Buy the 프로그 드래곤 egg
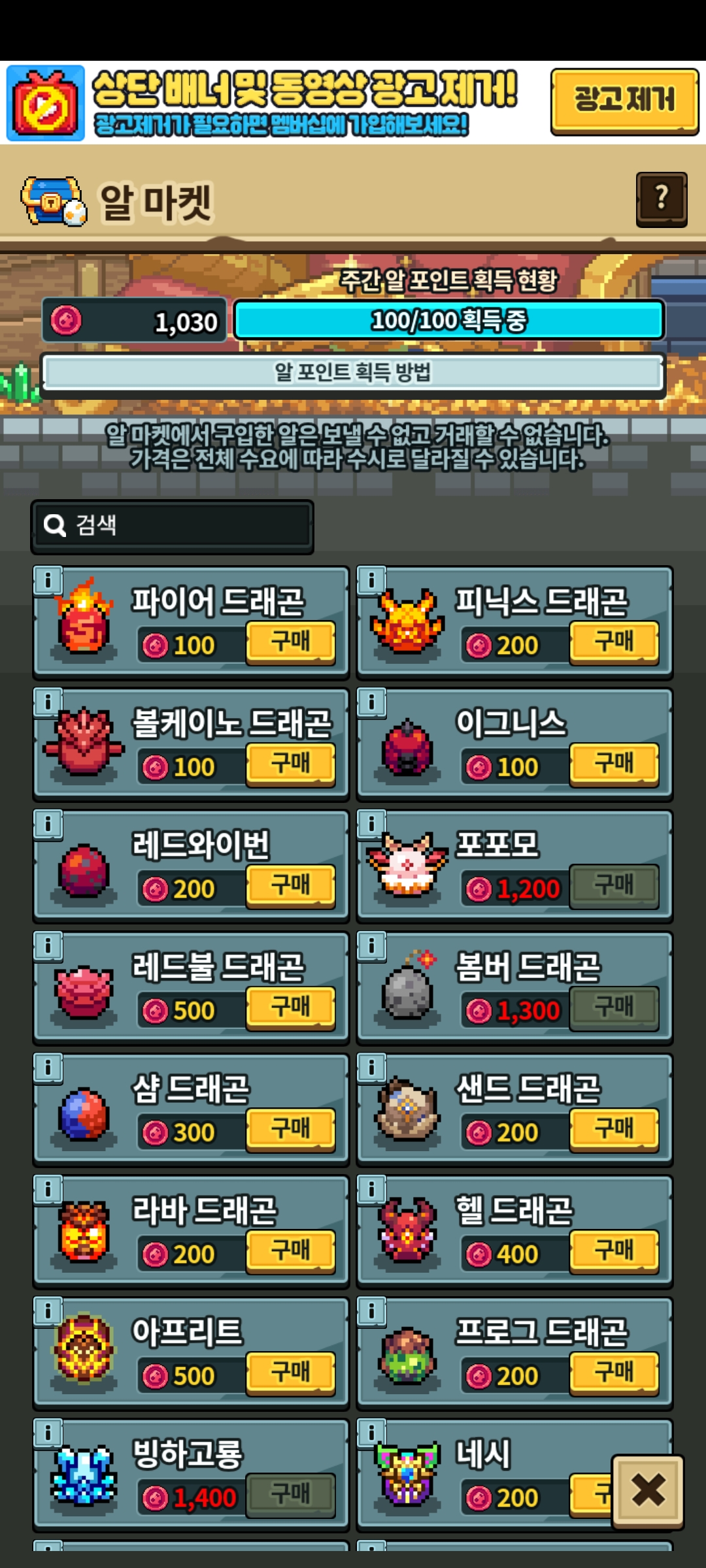Image resolution: width=706 pixels, height=1568 pixels. [614, 1373]
